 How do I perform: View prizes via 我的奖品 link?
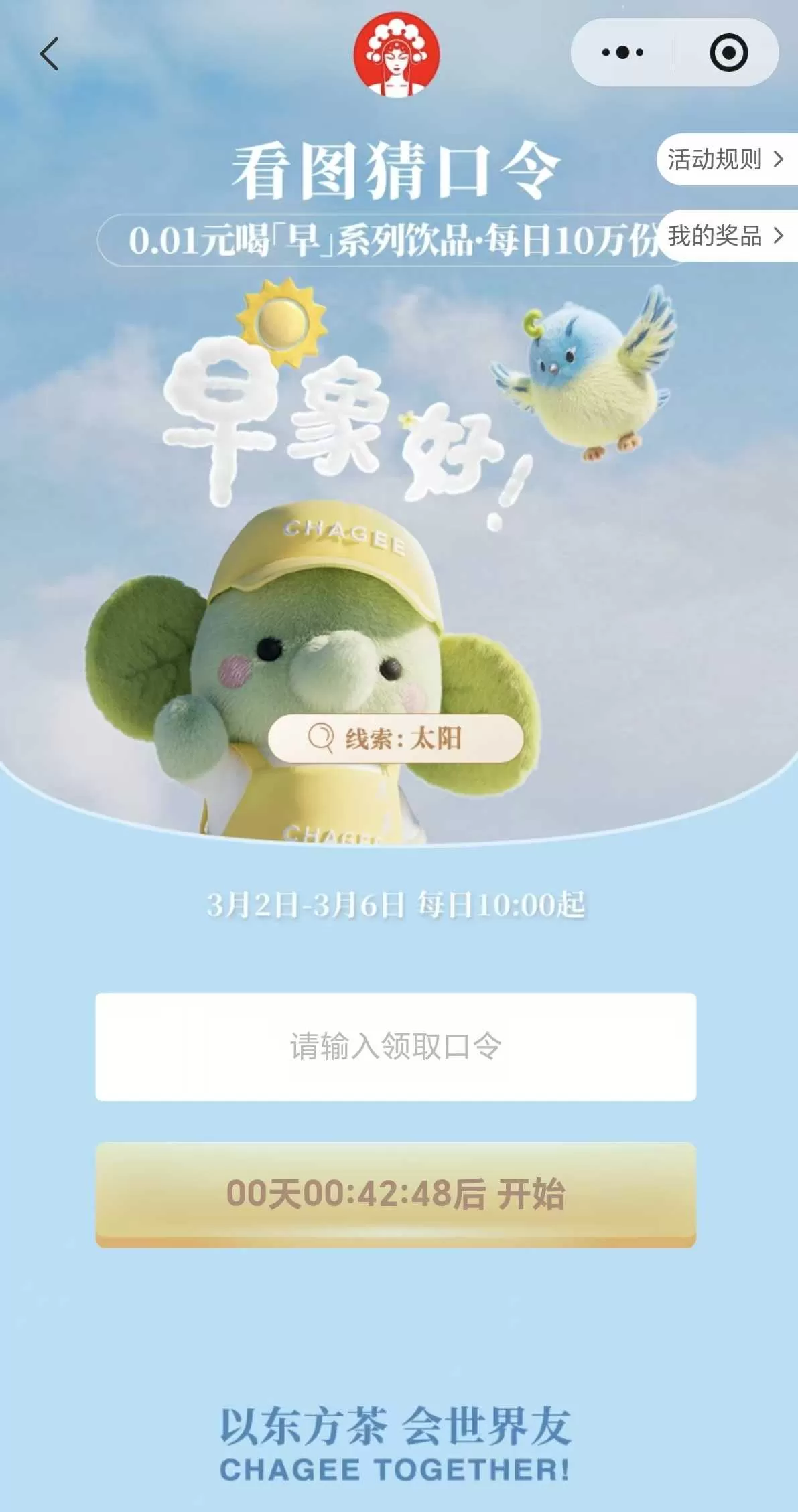click(714, 236)
